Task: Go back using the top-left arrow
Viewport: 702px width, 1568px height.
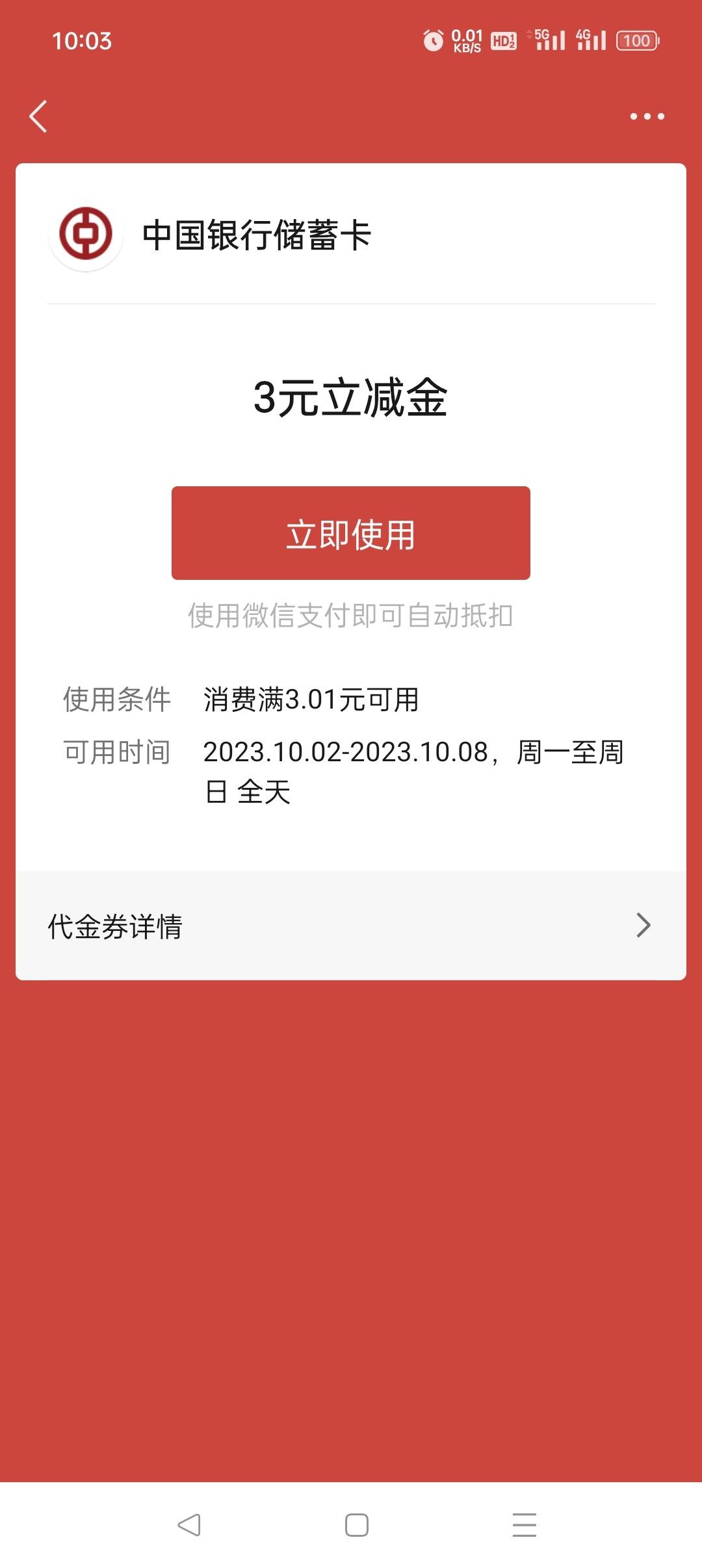Action: [38, 116]
